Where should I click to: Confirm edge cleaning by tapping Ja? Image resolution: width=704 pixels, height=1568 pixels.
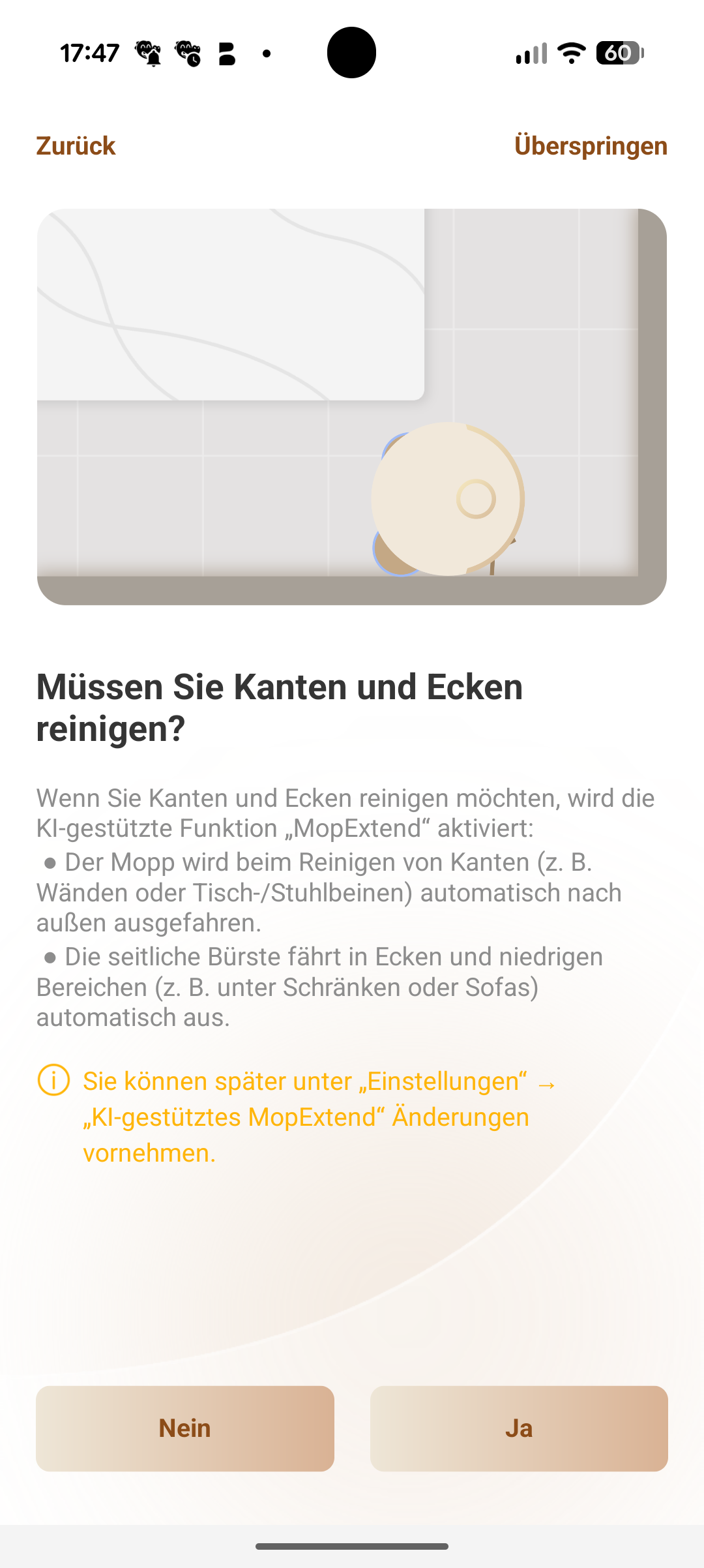click(x=519, y=1428)
